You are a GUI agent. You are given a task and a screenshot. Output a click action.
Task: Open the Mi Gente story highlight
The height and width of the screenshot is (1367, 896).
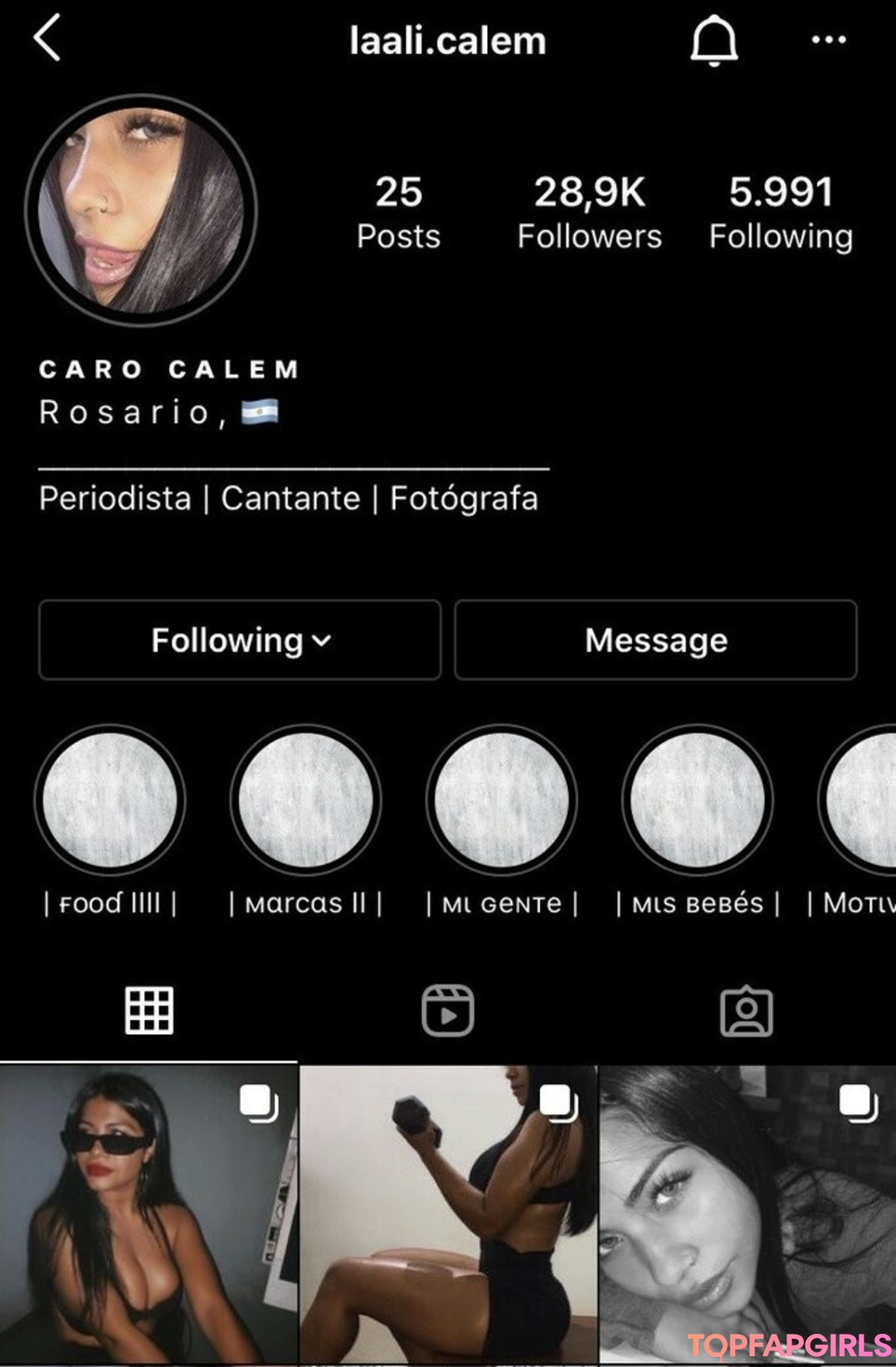tap(501, 800)
